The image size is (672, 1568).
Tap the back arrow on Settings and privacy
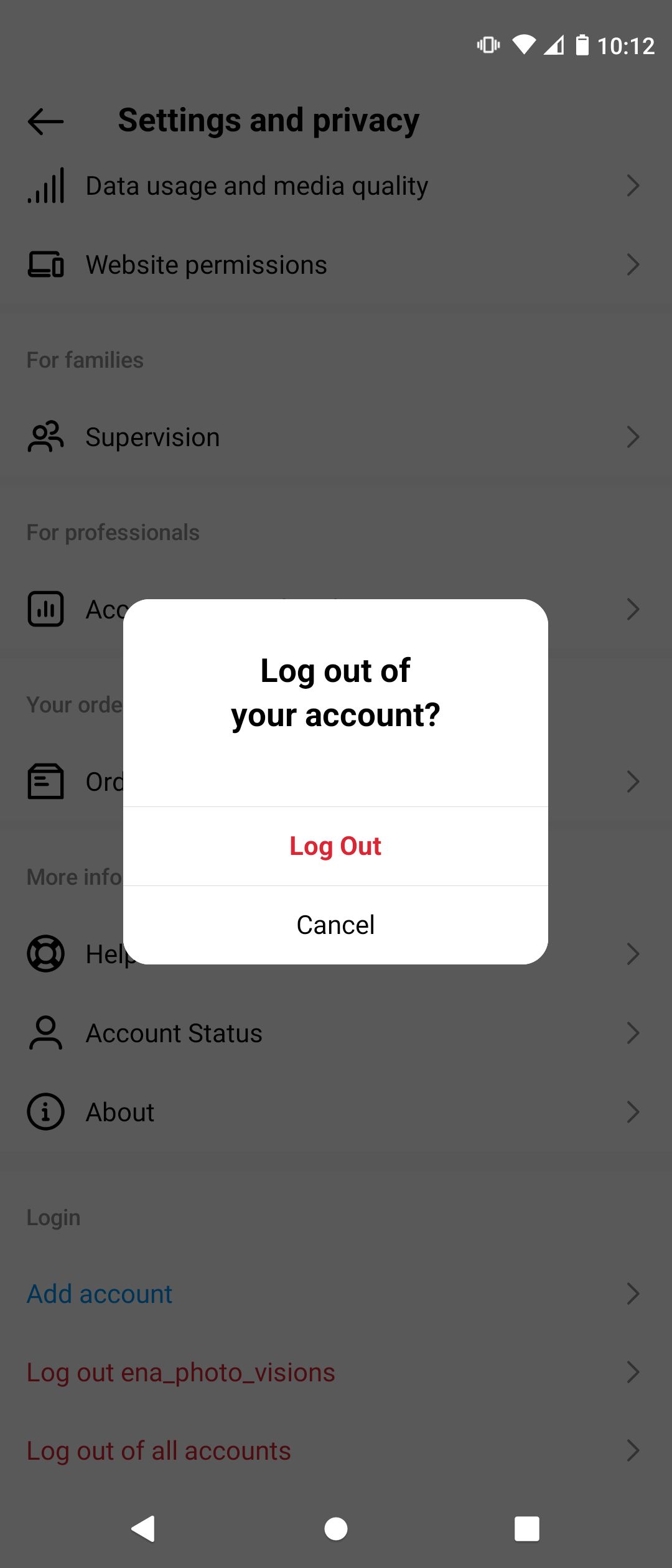(44, 122)
